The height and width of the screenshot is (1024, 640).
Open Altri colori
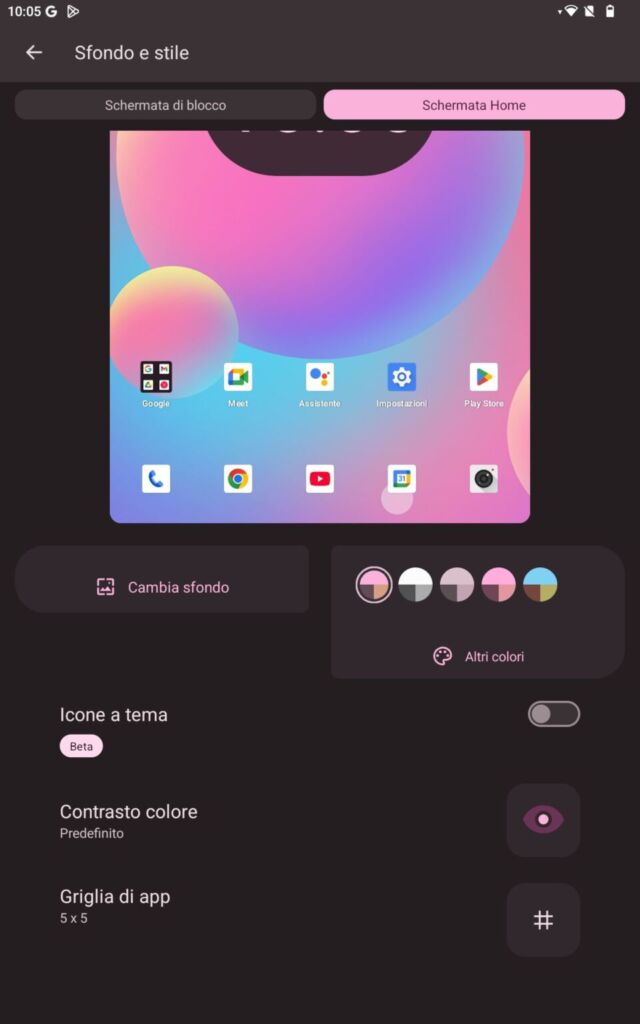(x=478, y=656)
